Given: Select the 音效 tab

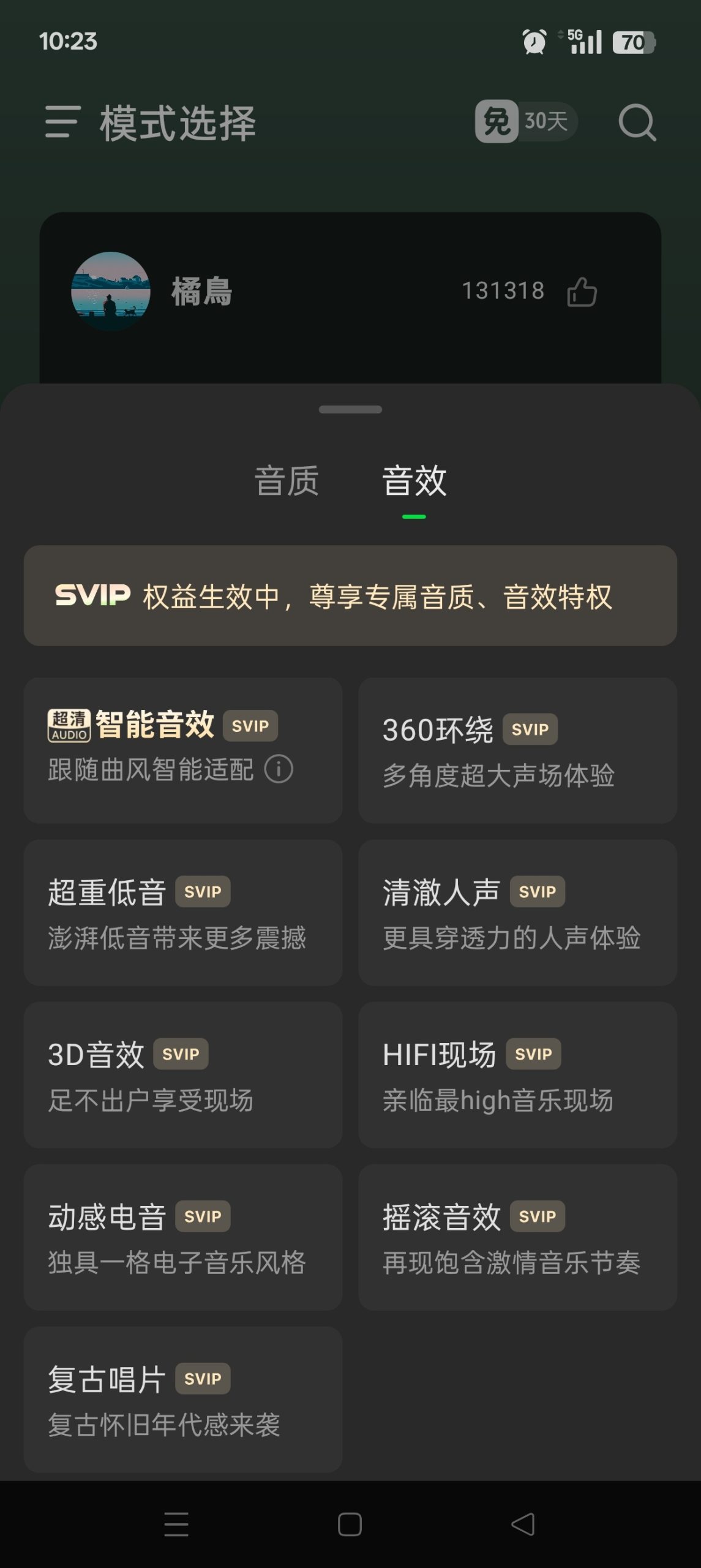Looking at the screenshot, I should click(414, 483).
